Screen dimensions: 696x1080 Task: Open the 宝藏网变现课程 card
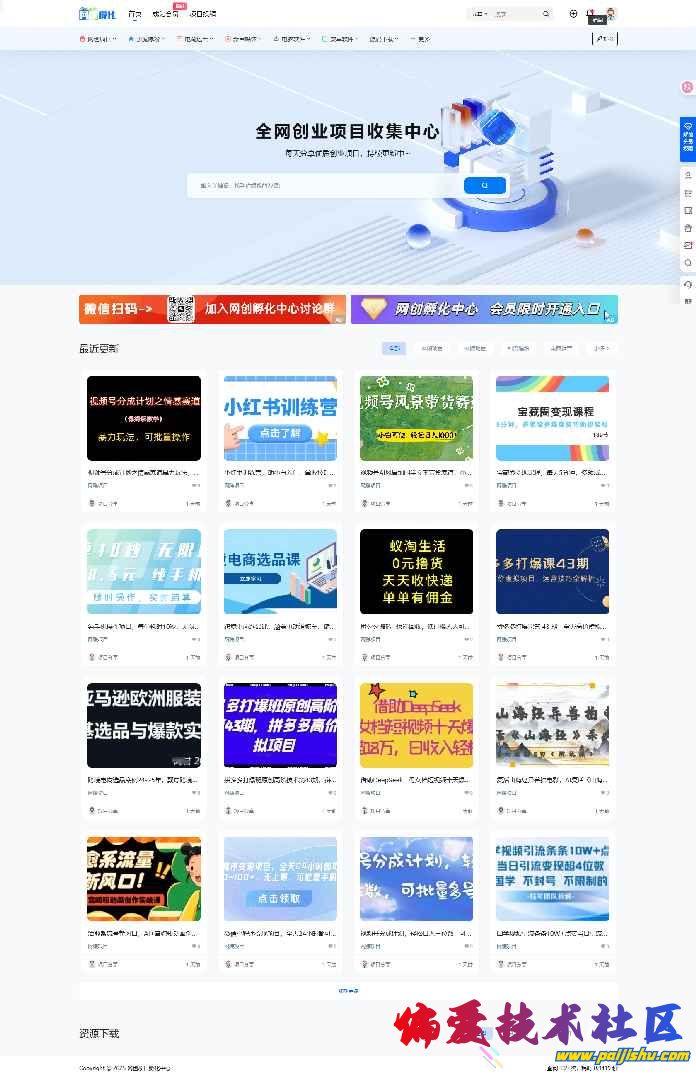[x=552, y=418]
